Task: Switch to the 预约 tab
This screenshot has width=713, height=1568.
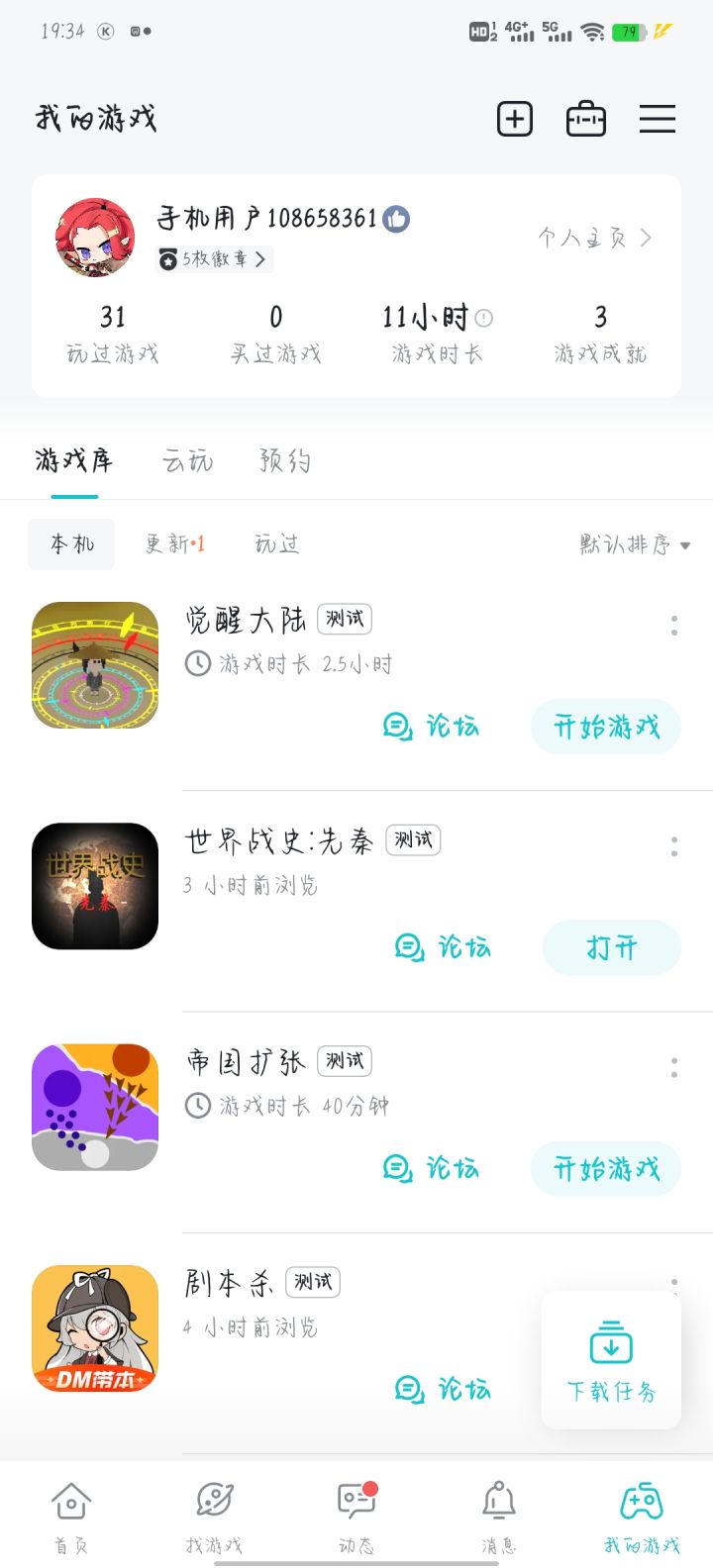Action: (x=284, y=461)
